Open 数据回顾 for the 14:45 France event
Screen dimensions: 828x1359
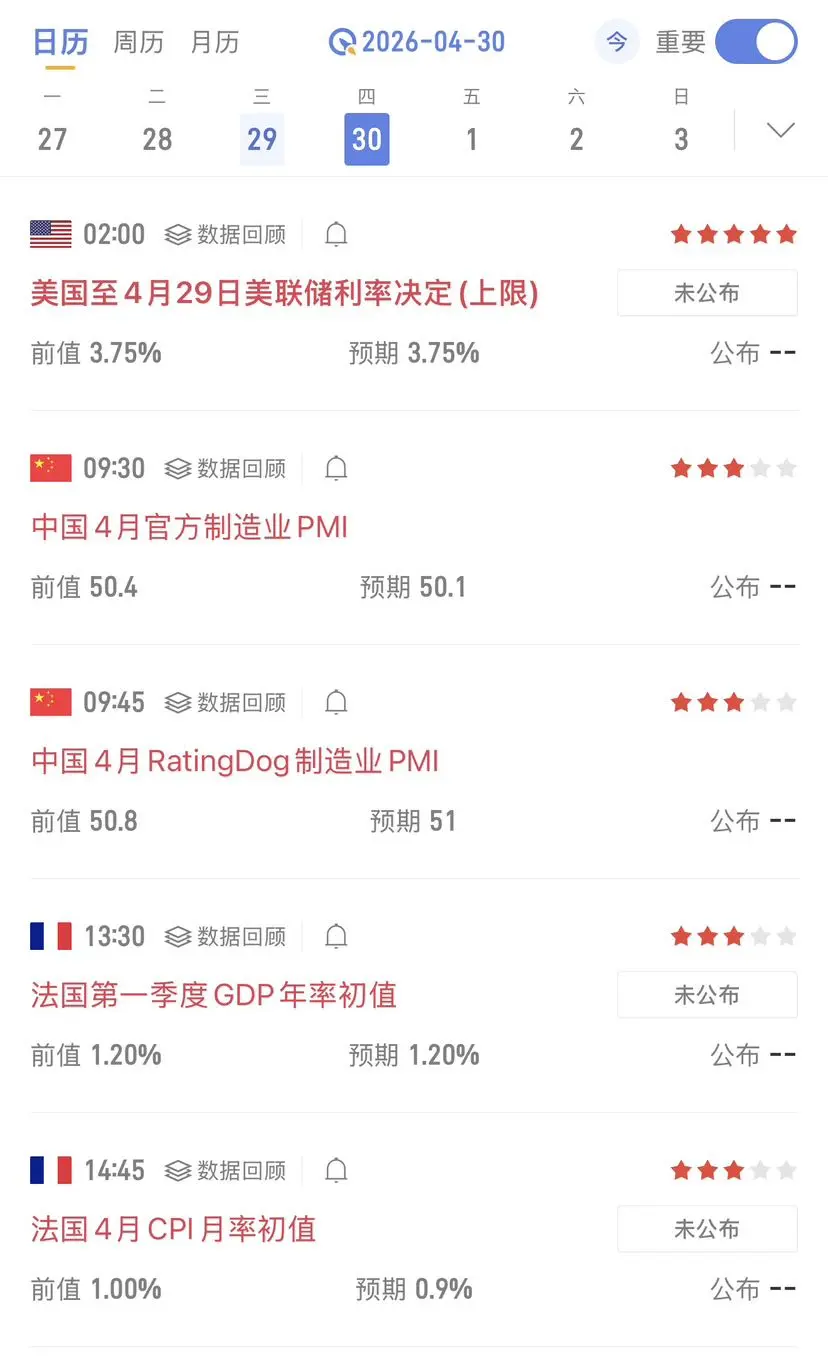coord(226,1171)
